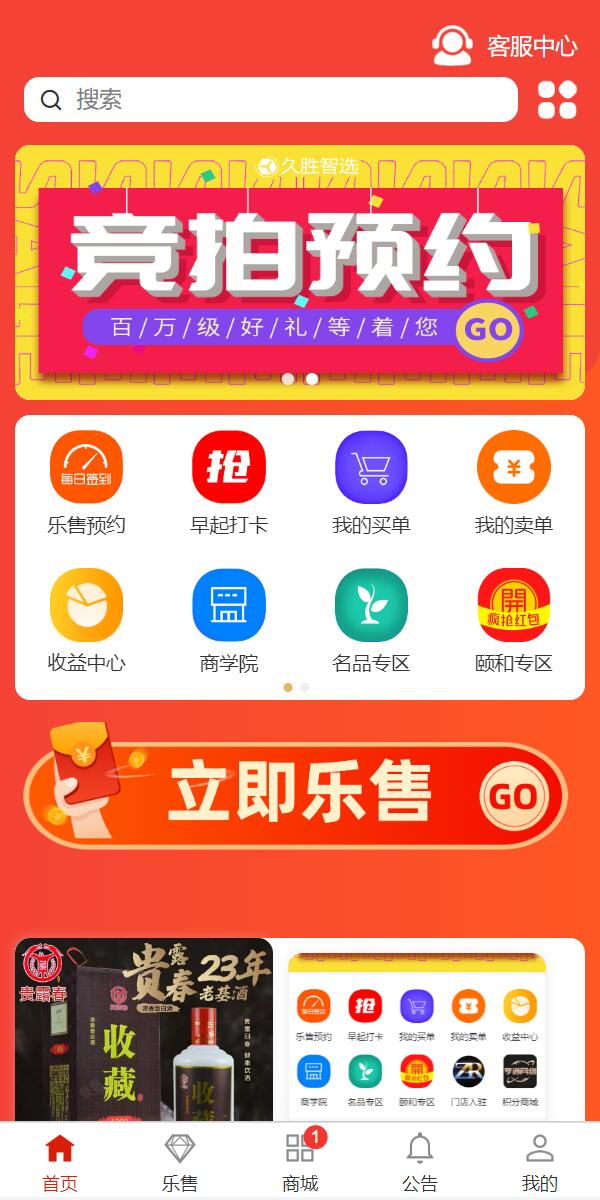The height and width of the screenshot is (1200, 600).
Task: View 我的卖单 orders
Action: (513, 483)
